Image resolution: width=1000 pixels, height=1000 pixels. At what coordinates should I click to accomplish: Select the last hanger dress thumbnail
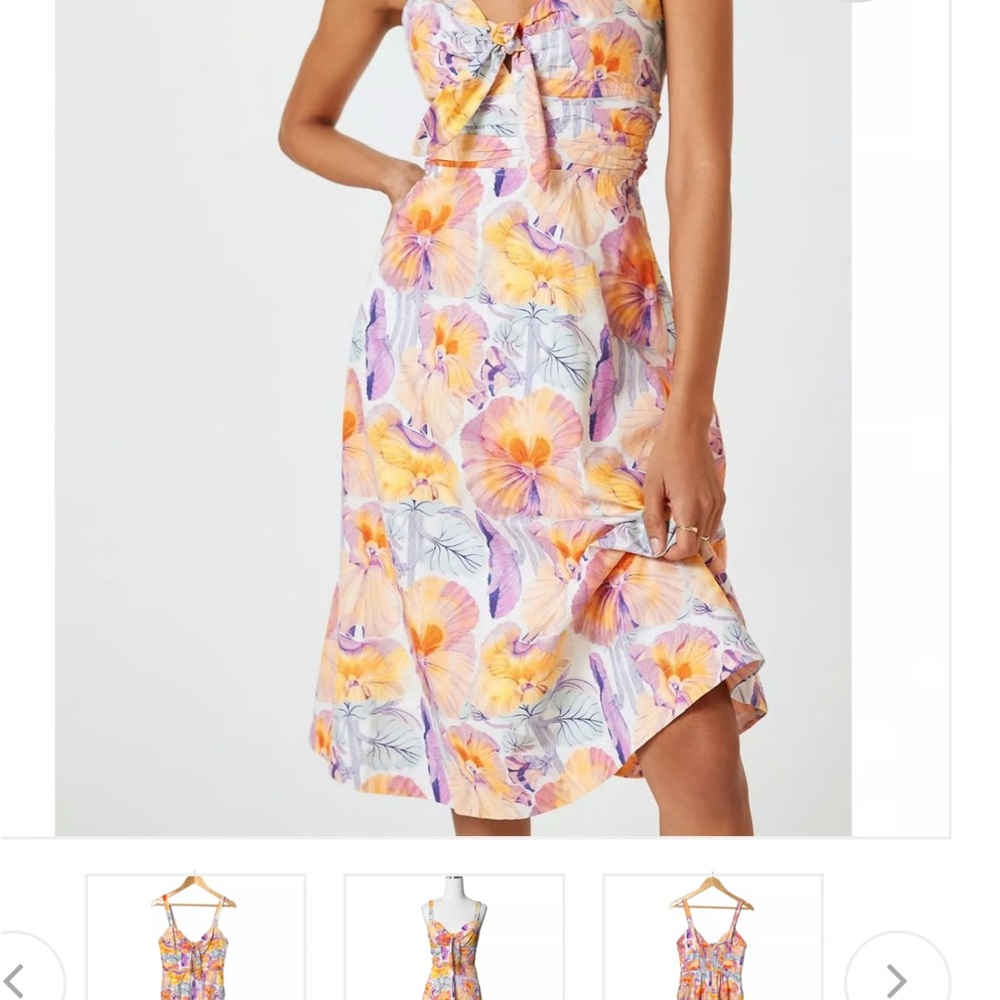click(712, 938)
